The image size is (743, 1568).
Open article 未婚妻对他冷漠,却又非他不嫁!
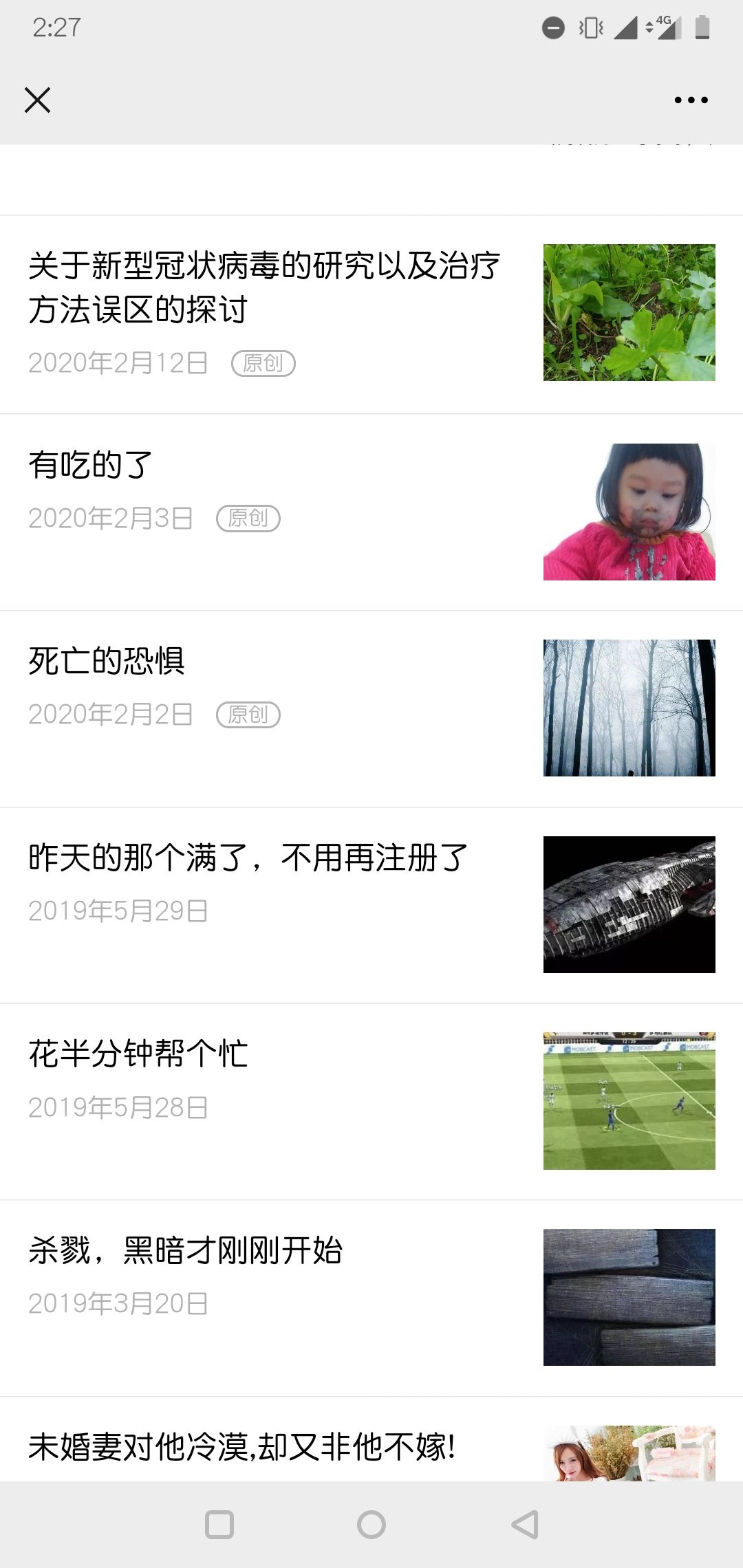[x=241, y=1447]
